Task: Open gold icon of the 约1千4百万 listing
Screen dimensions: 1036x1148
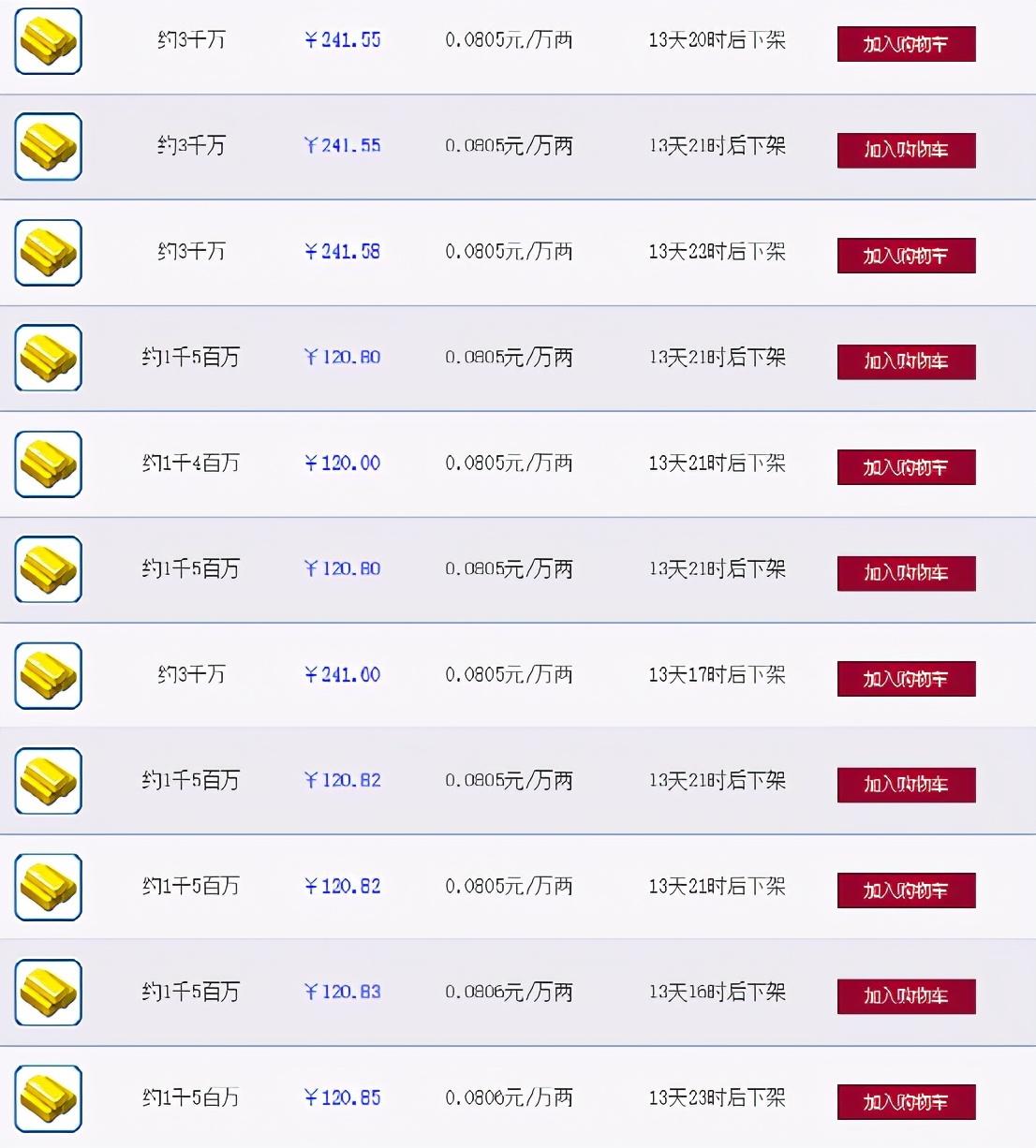Action: (x=49, y=464)
